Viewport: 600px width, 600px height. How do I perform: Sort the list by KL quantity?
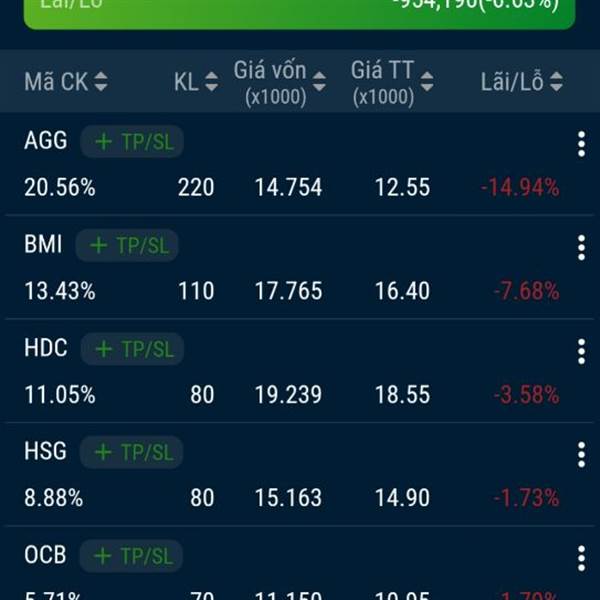pos(195,82)
